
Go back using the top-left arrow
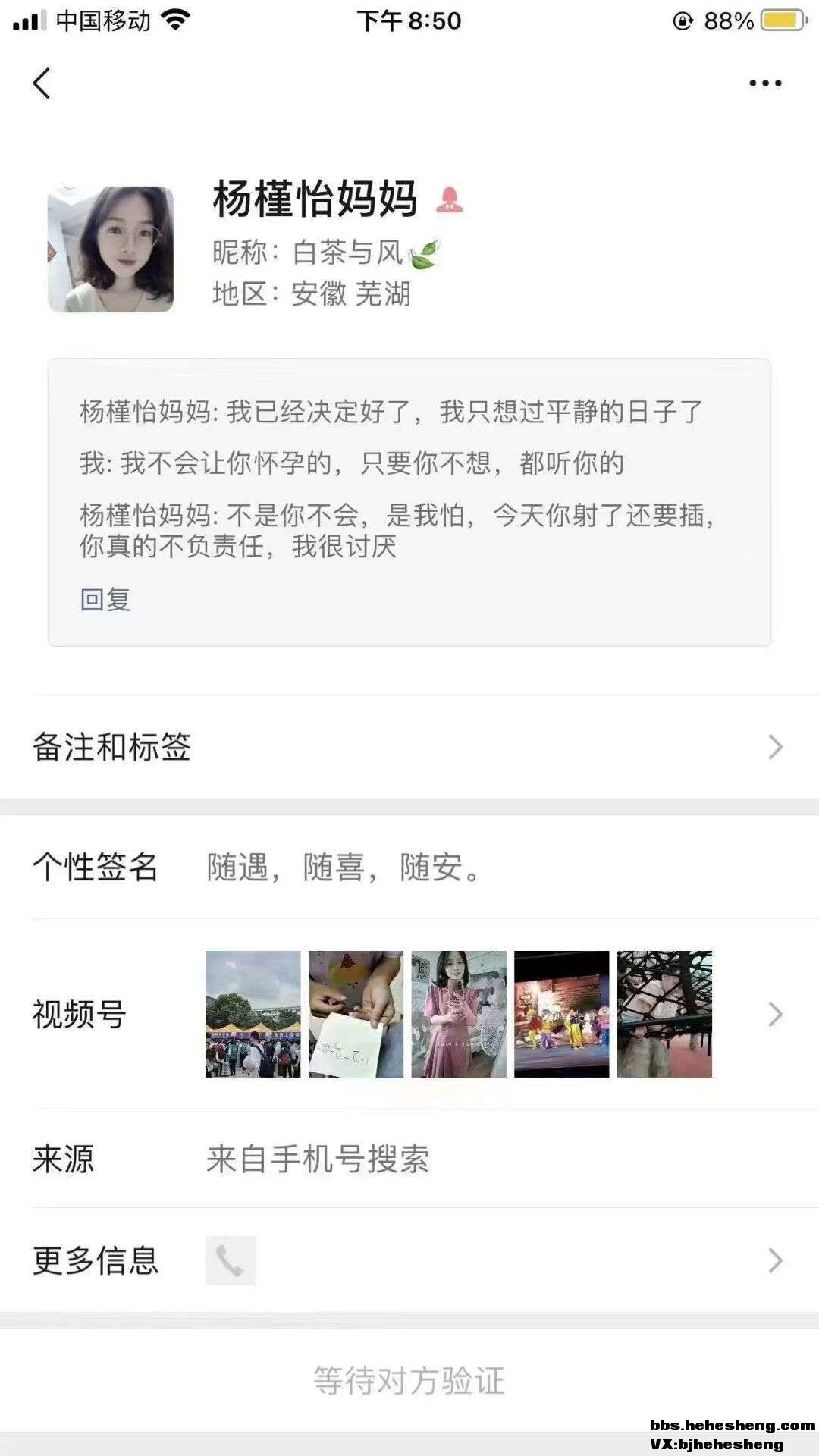click(x=42, y=83)
